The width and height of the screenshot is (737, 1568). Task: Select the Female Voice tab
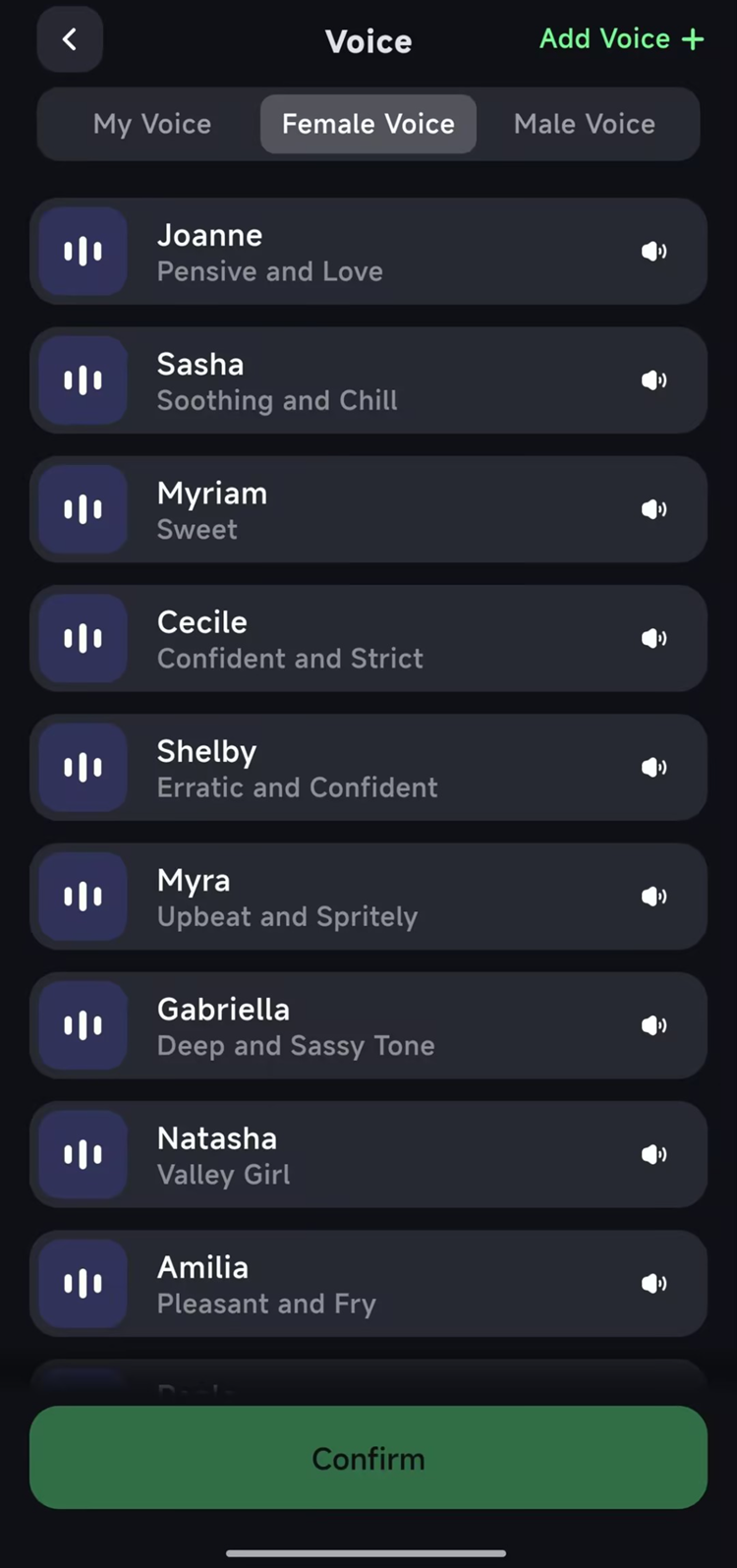tap(368, 124)
